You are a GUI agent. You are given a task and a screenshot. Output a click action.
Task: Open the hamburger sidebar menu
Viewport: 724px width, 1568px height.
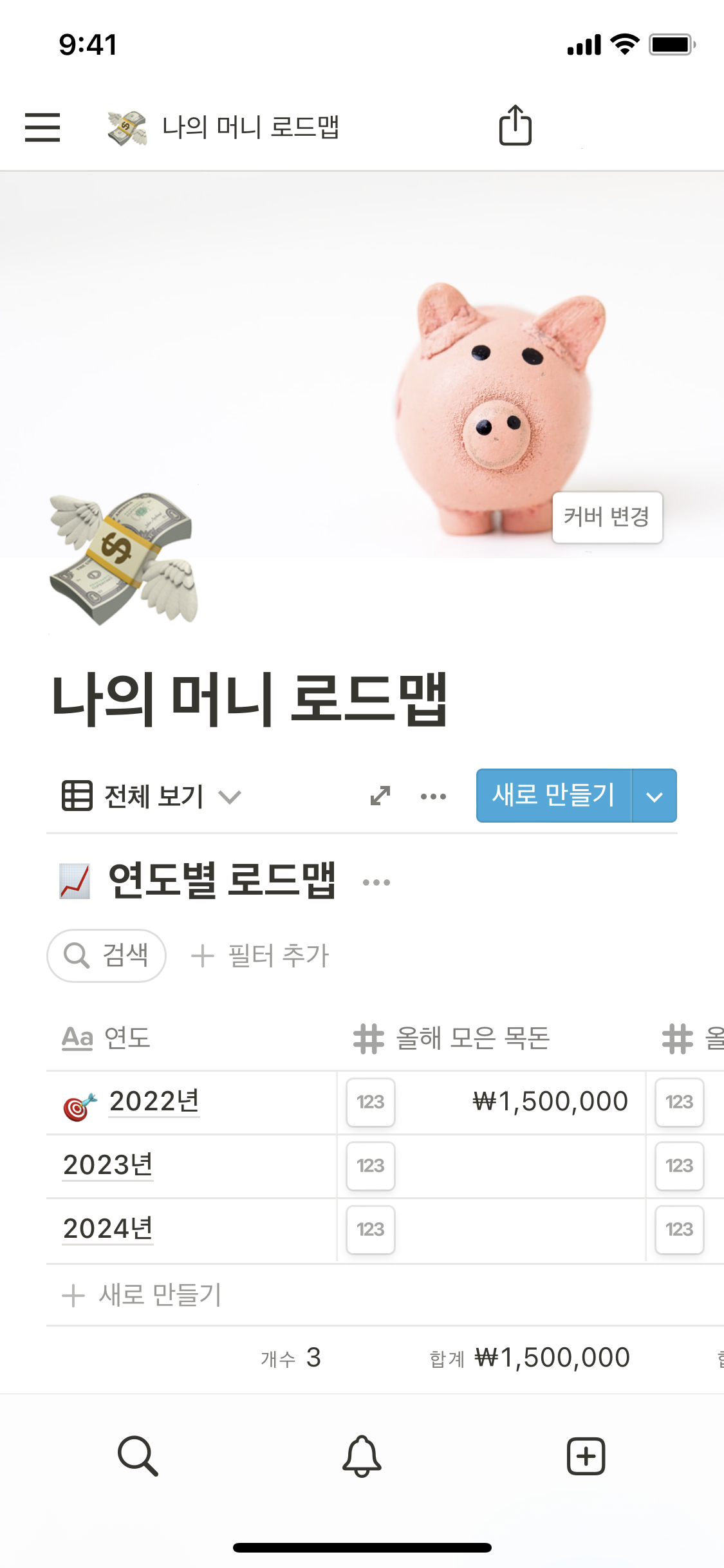[42, 127]
